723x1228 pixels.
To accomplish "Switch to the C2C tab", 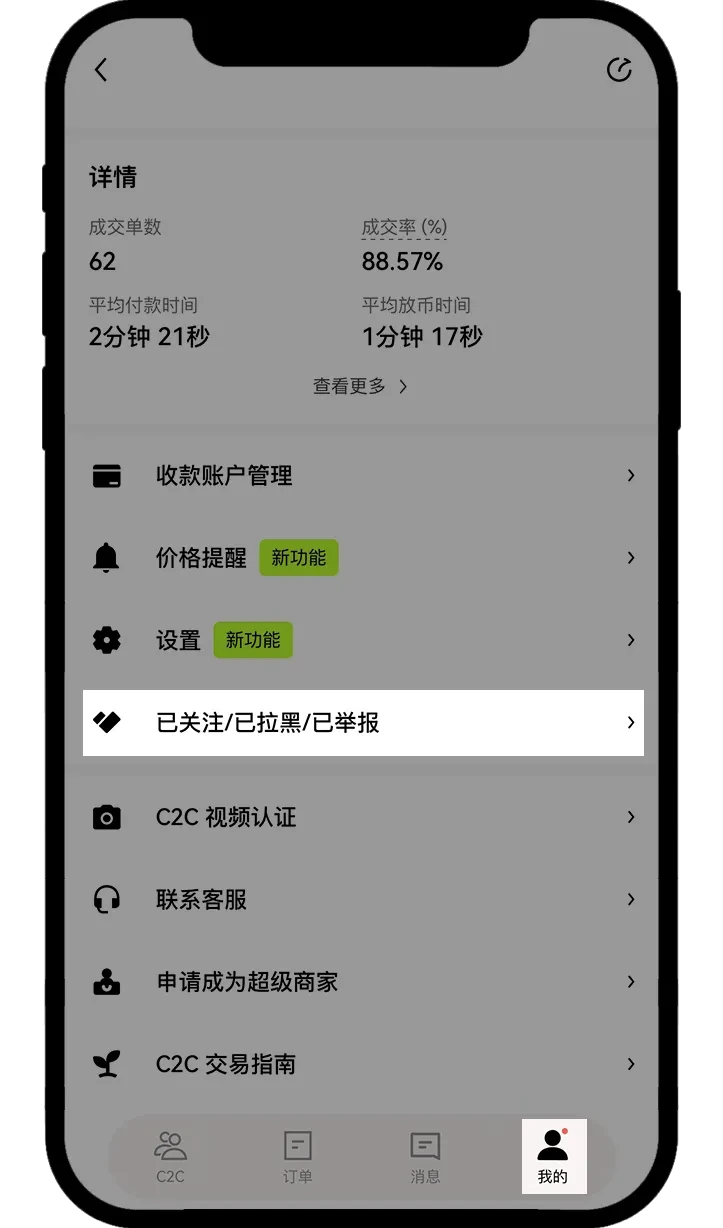I will pos(170,1157).
